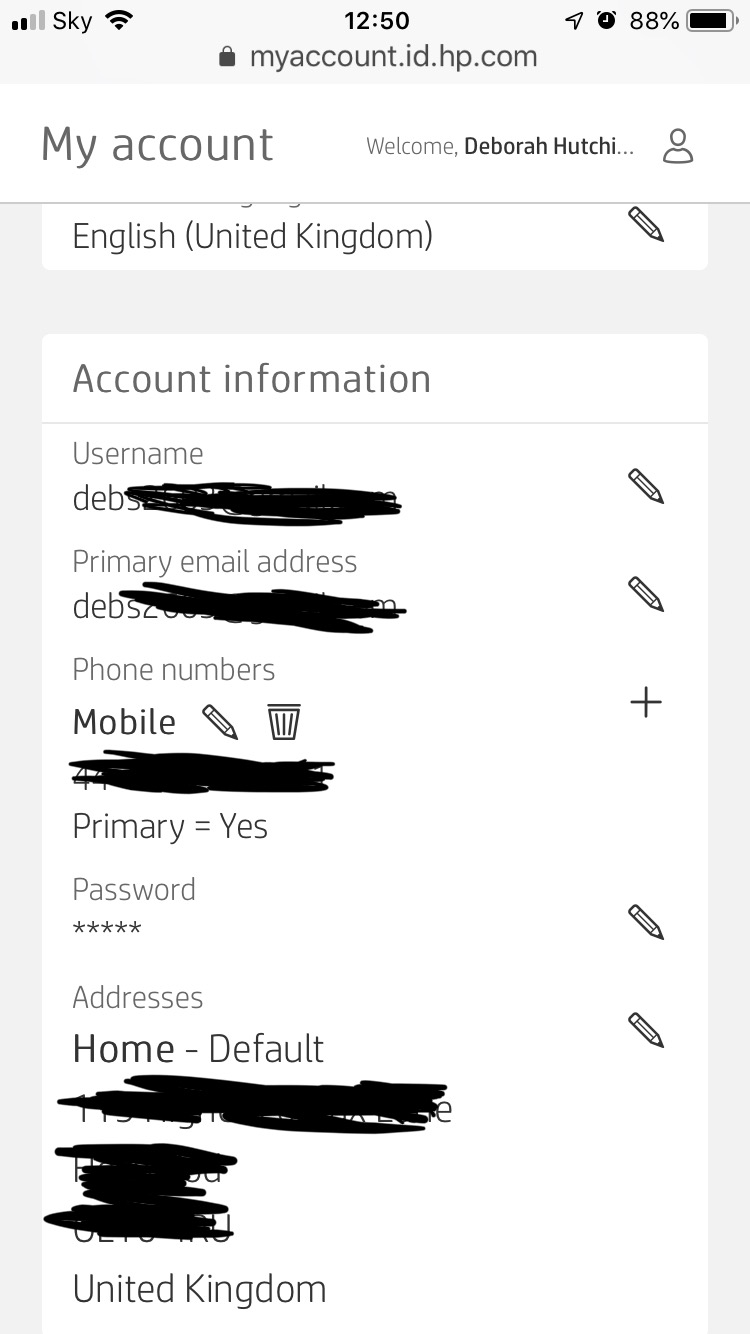
Task: Edit the account language setting
Action: pos(647,225)
